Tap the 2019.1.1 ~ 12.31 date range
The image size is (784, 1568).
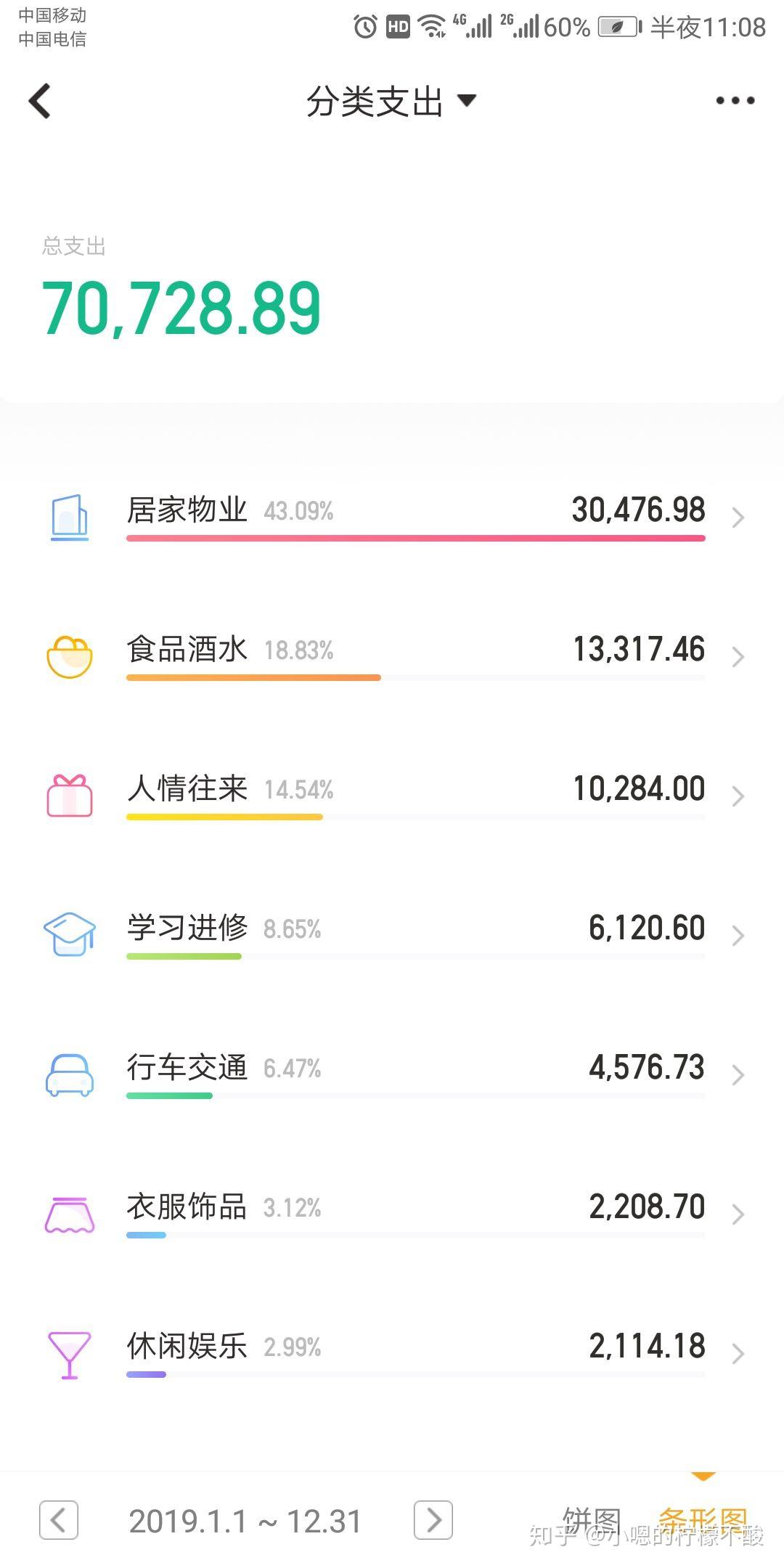[245, 1522]
